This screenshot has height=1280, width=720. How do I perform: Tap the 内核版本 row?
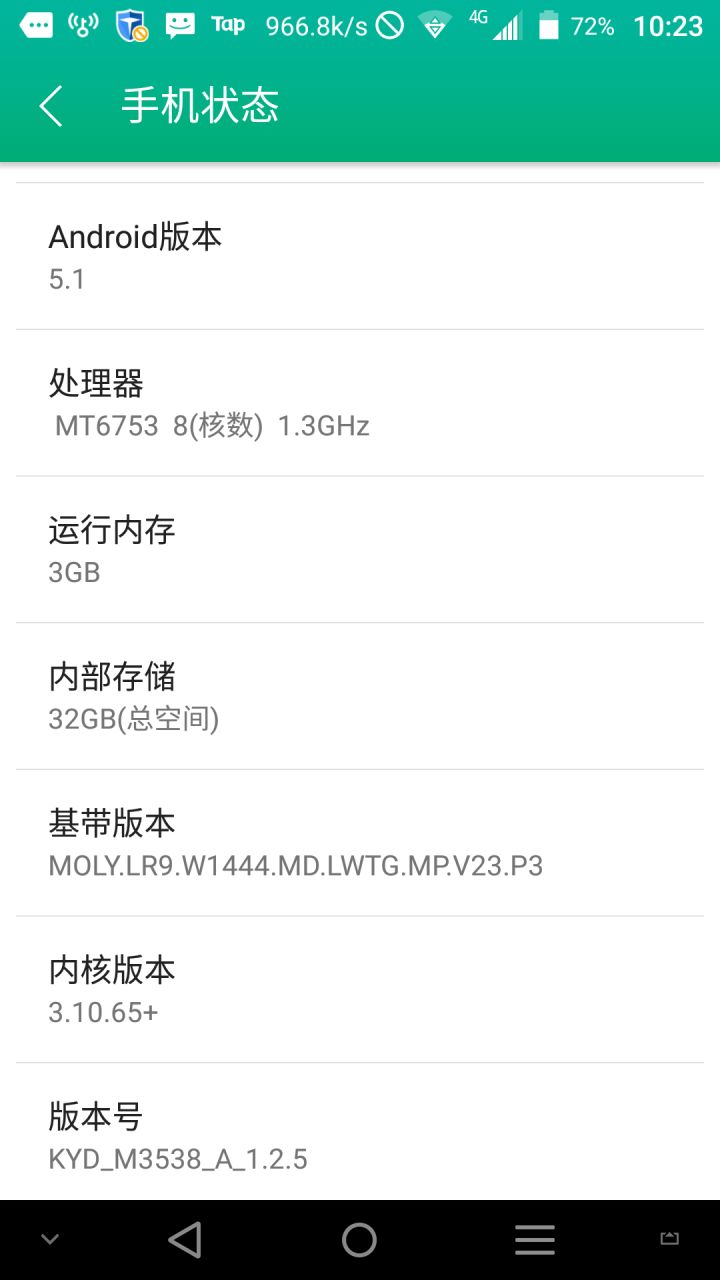click(360, 990)
